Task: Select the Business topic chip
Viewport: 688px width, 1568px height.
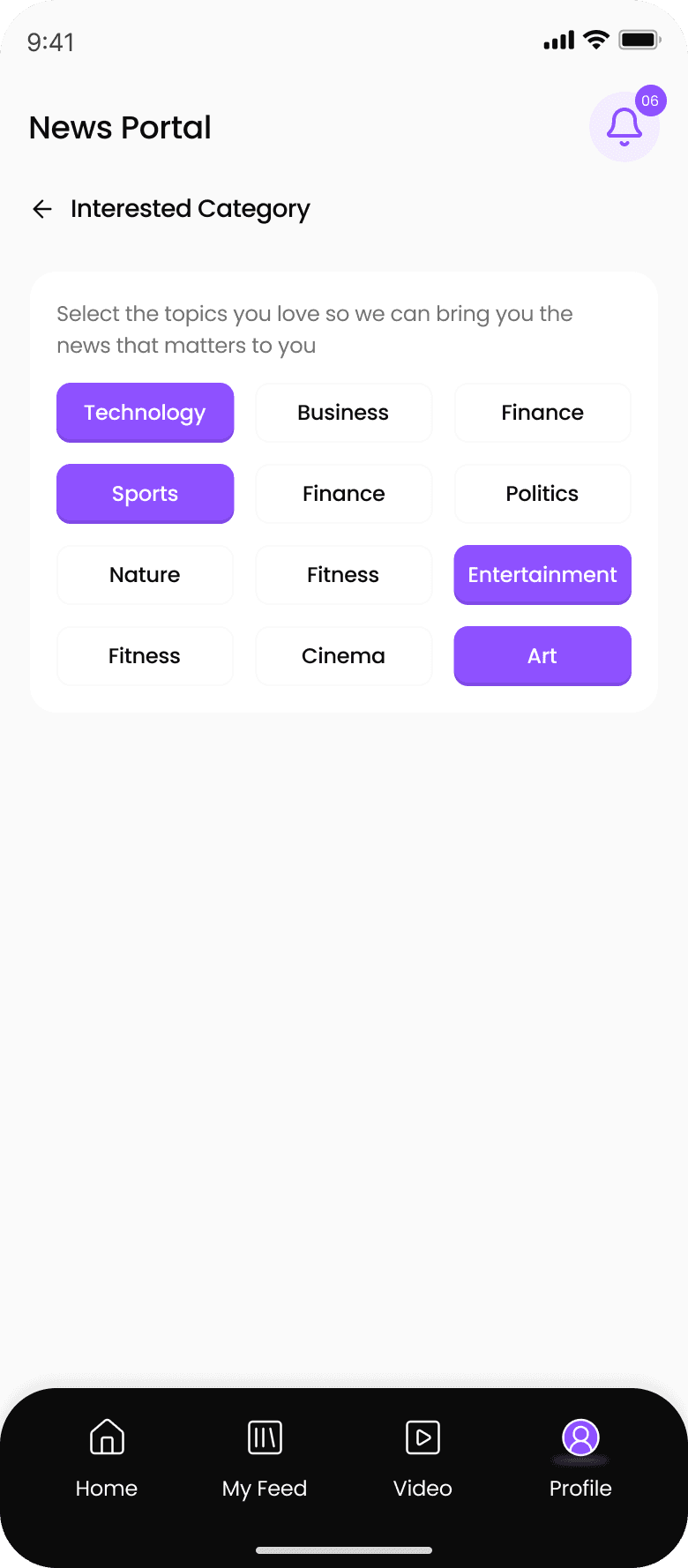Action: pyautogui.click(x=343, y=413)
